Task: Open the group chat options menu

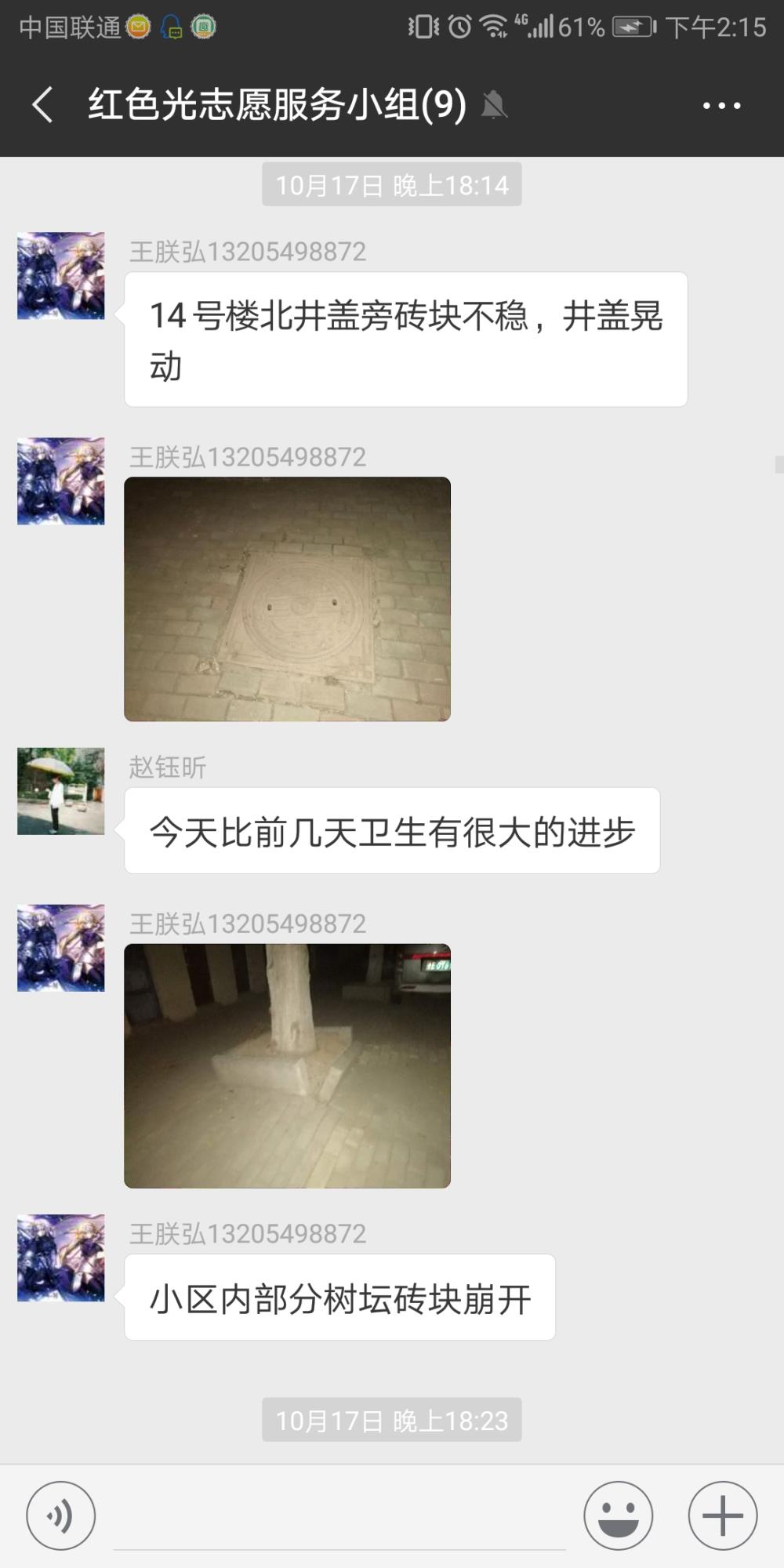Action: (x=721, y=105)
